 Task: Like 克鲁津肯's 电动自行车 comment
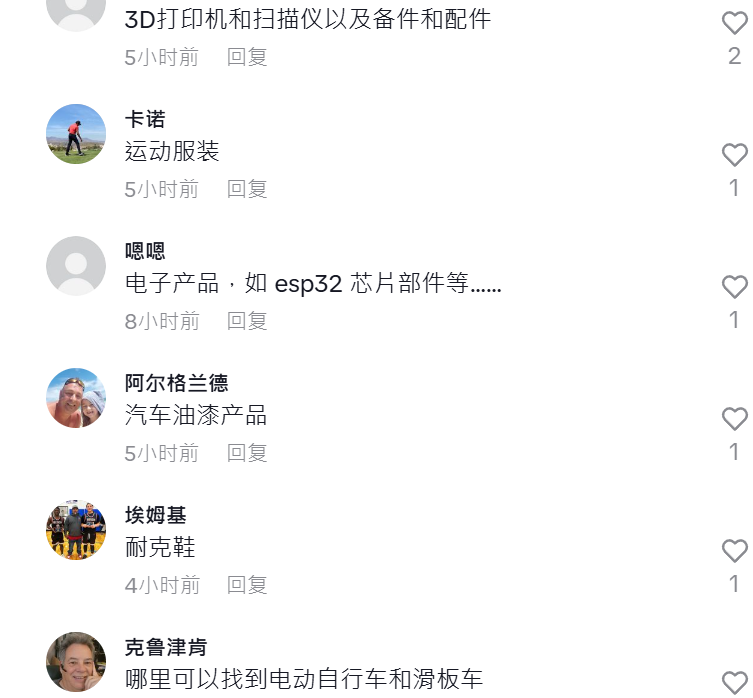pyautogui.click(x=734, y=682)
